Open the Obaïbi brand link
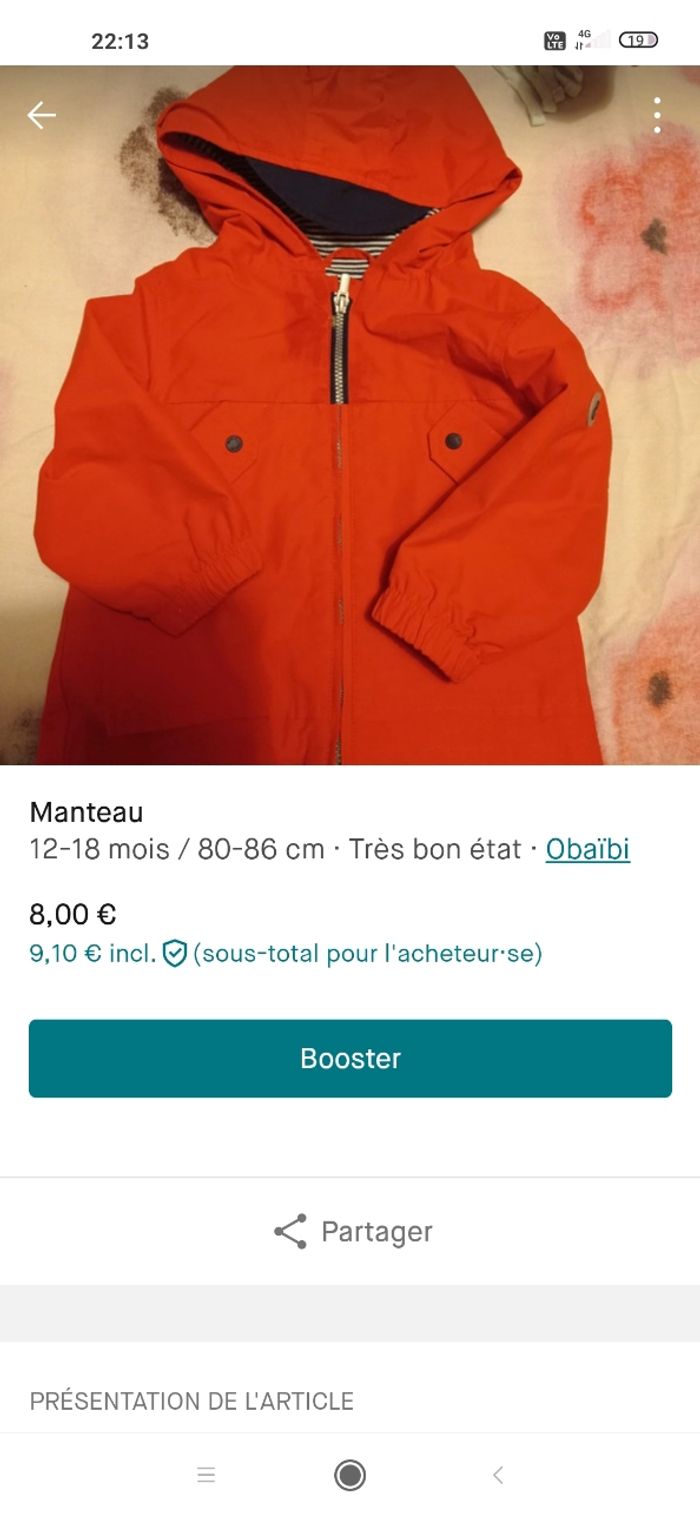Screen dimensions: 700x1517 [587, 849]
